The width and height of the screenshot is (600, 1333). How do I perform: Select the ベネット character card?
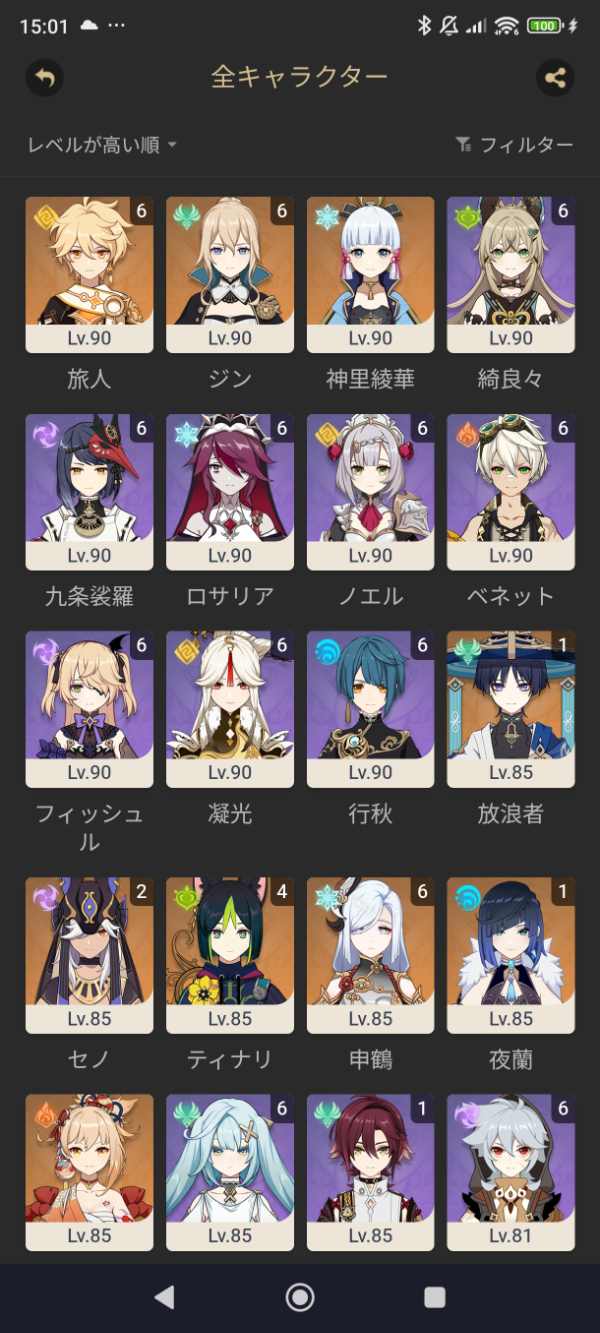(511, 492)
